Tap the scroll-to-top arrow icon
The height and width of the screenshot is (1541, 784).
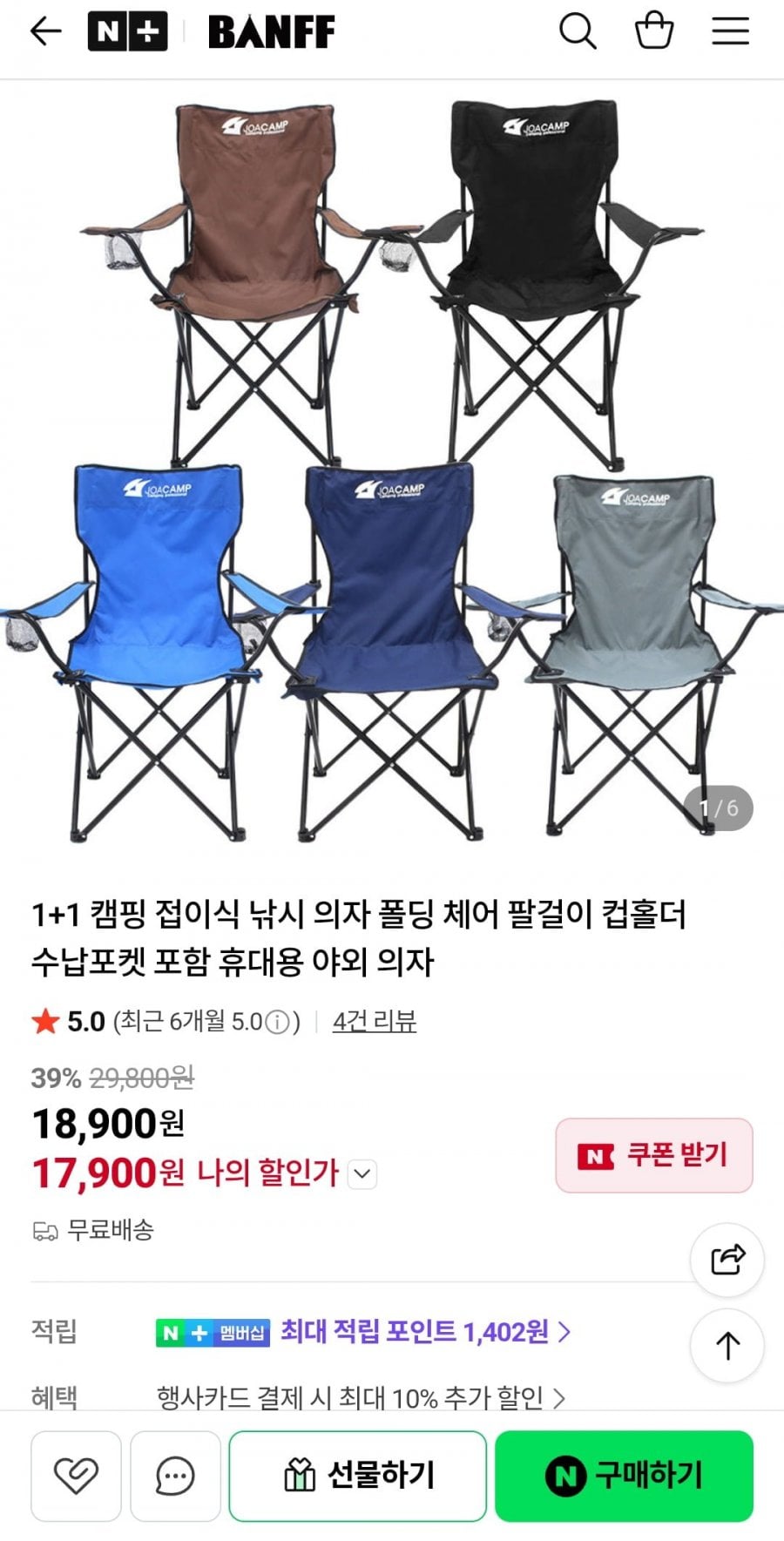tap(727, 1345)
